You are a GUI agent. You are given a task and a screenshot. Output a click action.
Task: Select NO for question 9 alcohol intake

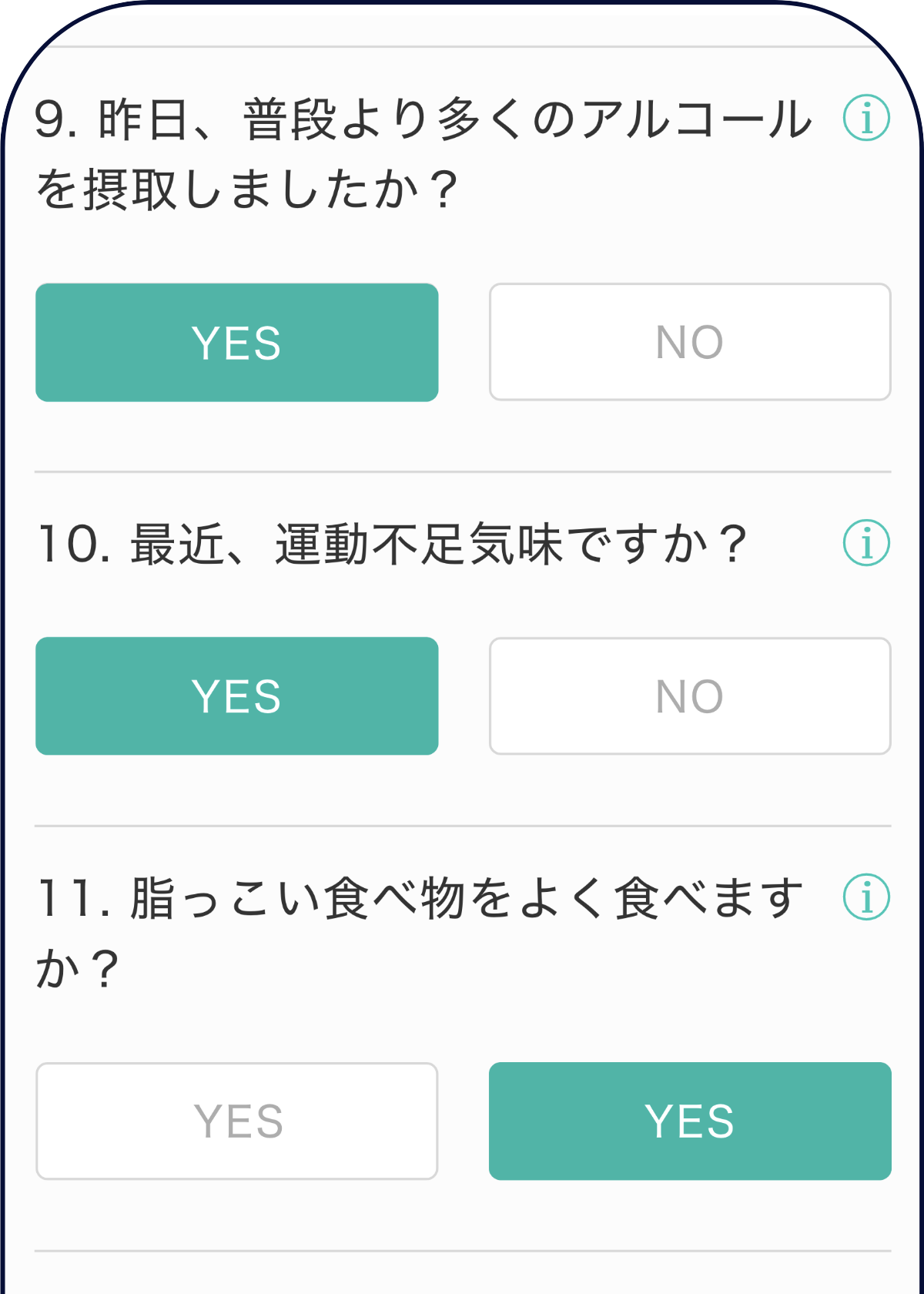[690, 342]
